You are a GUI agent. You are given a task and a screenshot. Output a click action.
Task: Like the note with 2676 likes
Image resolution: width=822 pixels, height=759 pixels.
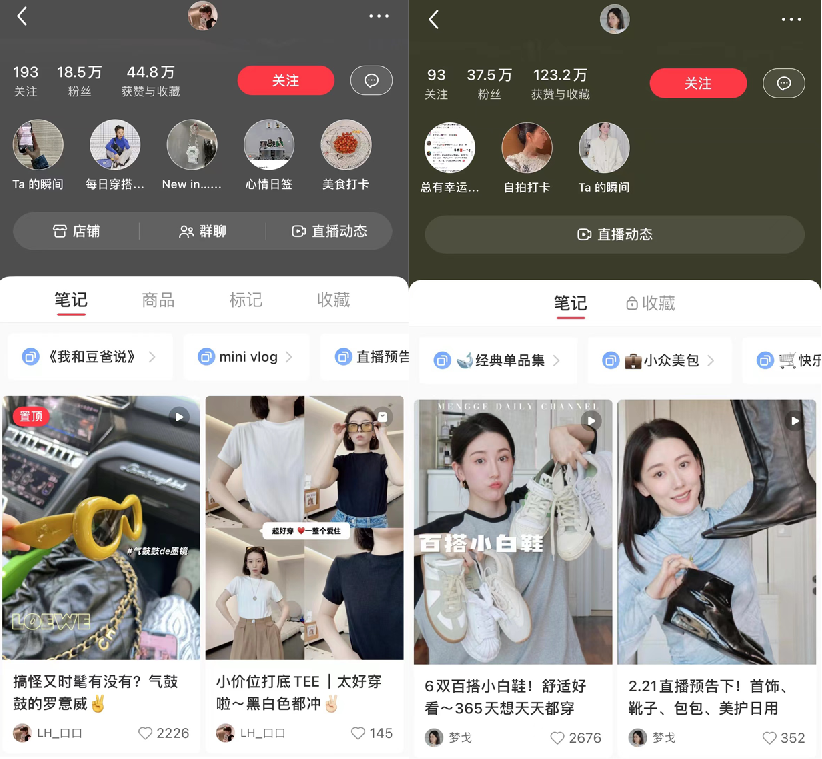coord(558,738)
